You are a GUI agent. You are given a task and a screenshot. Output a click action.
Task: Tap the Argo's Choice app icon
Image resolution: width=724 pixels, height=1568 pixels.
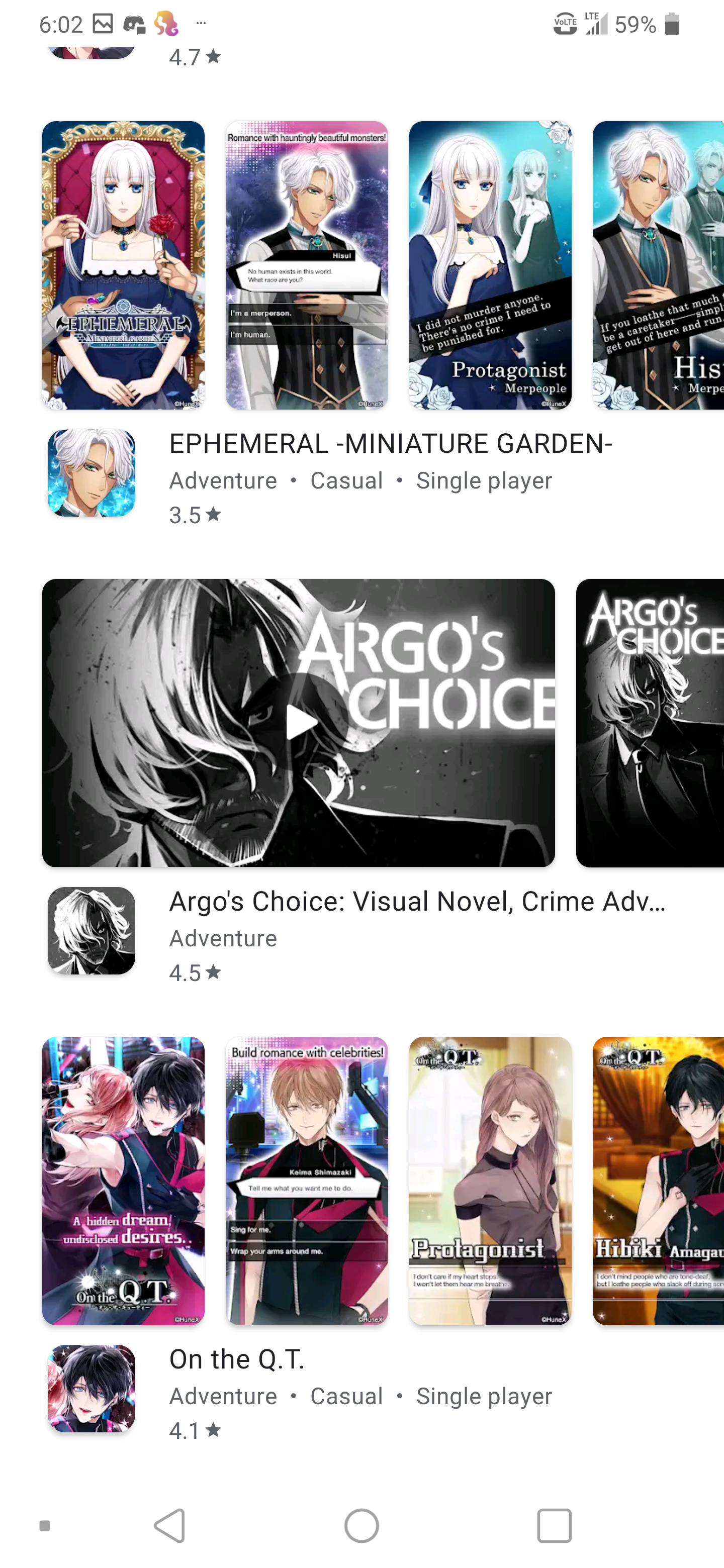92,931
